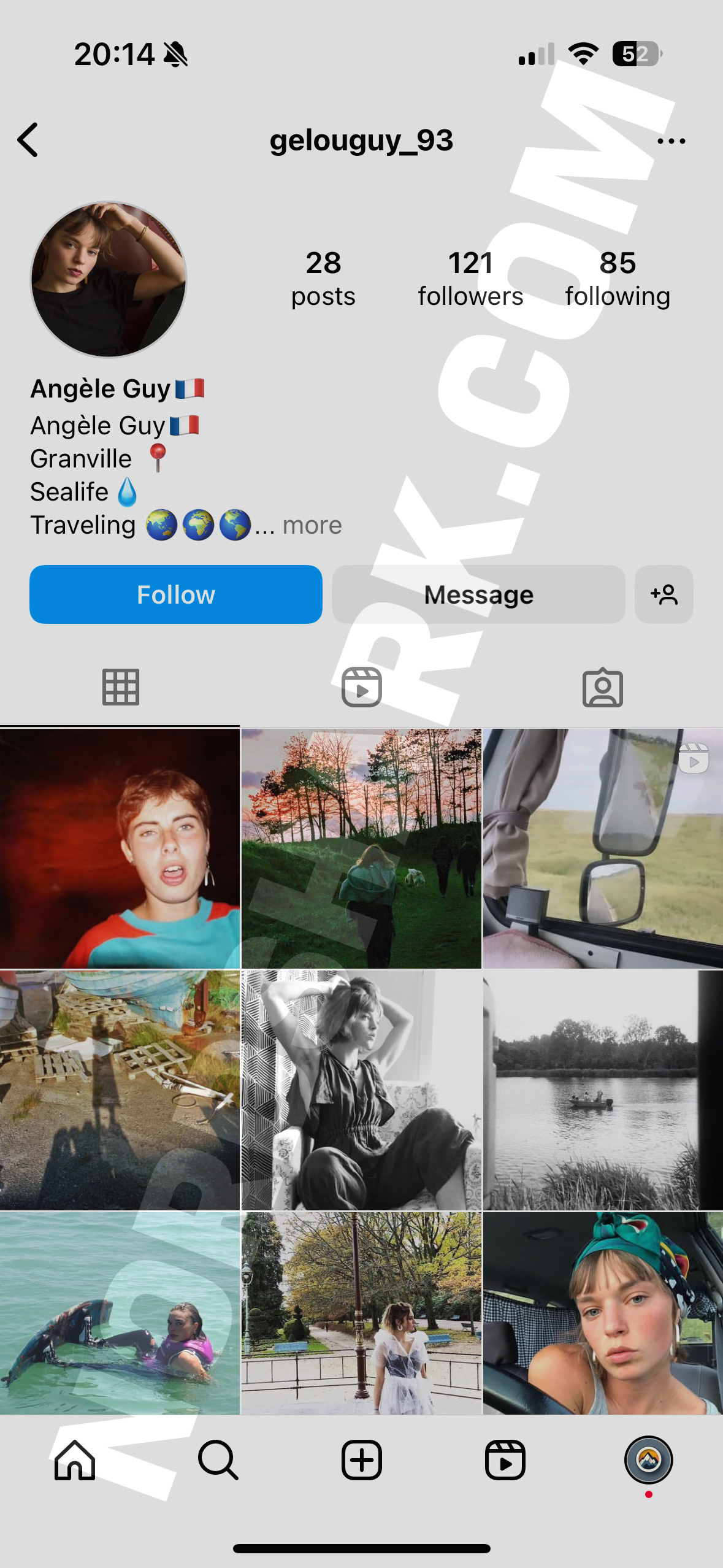Image resolution: width=723 pixels, height=1568 pixels.
Task: Open the car mirror reel post
Action: [x=603, y=848]
